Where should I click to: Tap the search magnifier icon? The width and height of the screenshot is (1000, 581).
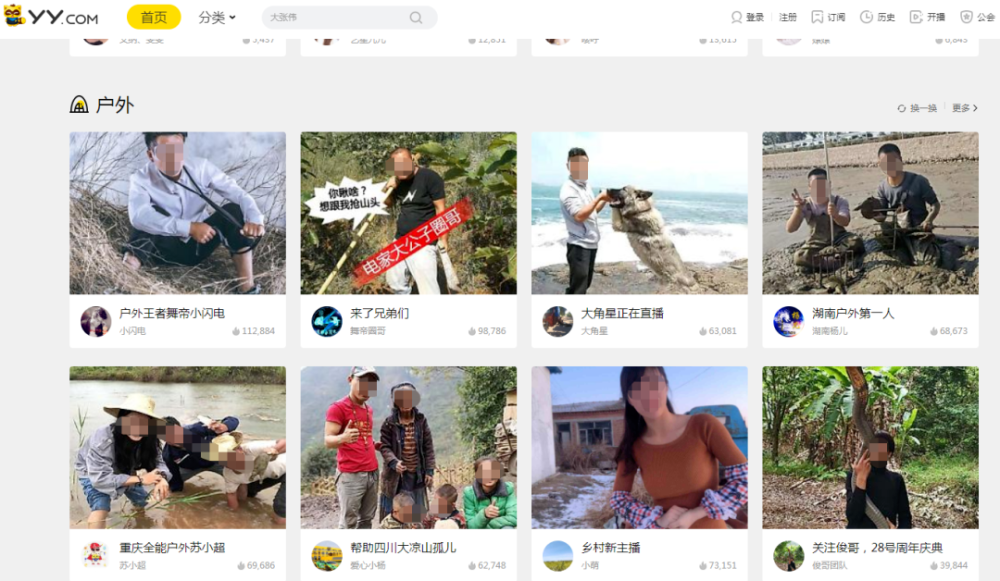416,17
